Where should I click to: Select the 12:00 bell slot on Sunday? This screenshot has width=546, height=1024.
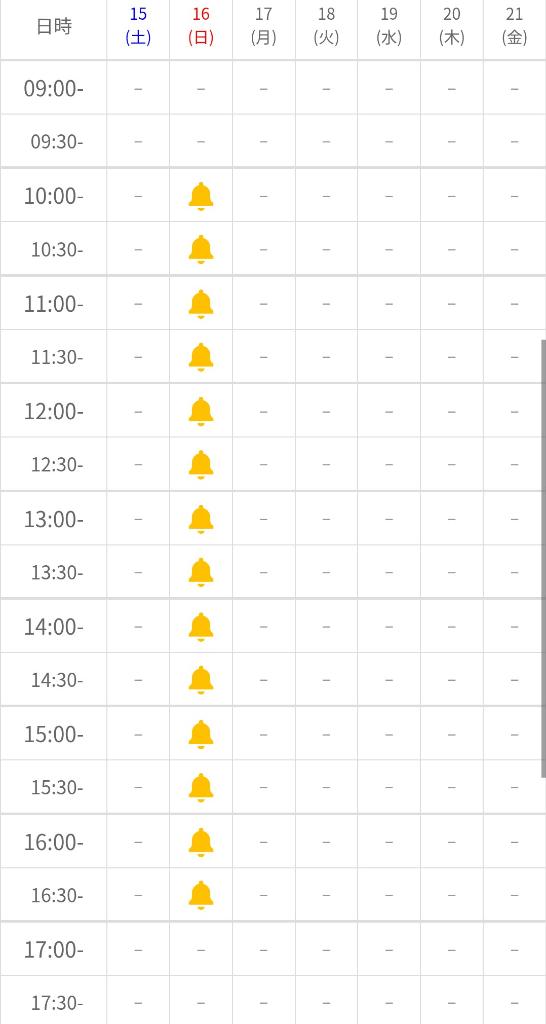click(x=201, y=411)
